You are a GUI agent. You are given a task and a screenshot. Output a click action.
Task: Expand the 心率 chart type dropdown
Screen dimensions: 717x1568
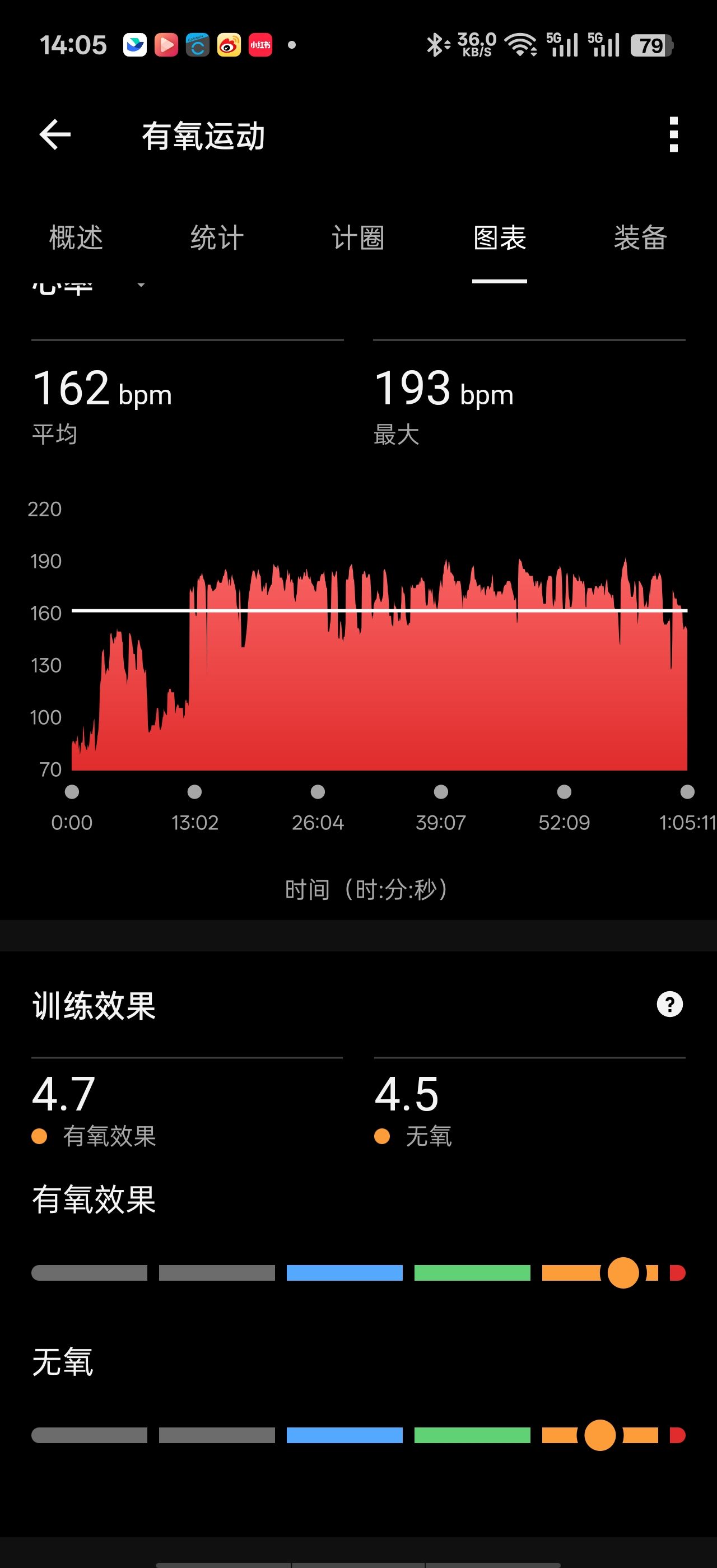[x=141, y=285]
